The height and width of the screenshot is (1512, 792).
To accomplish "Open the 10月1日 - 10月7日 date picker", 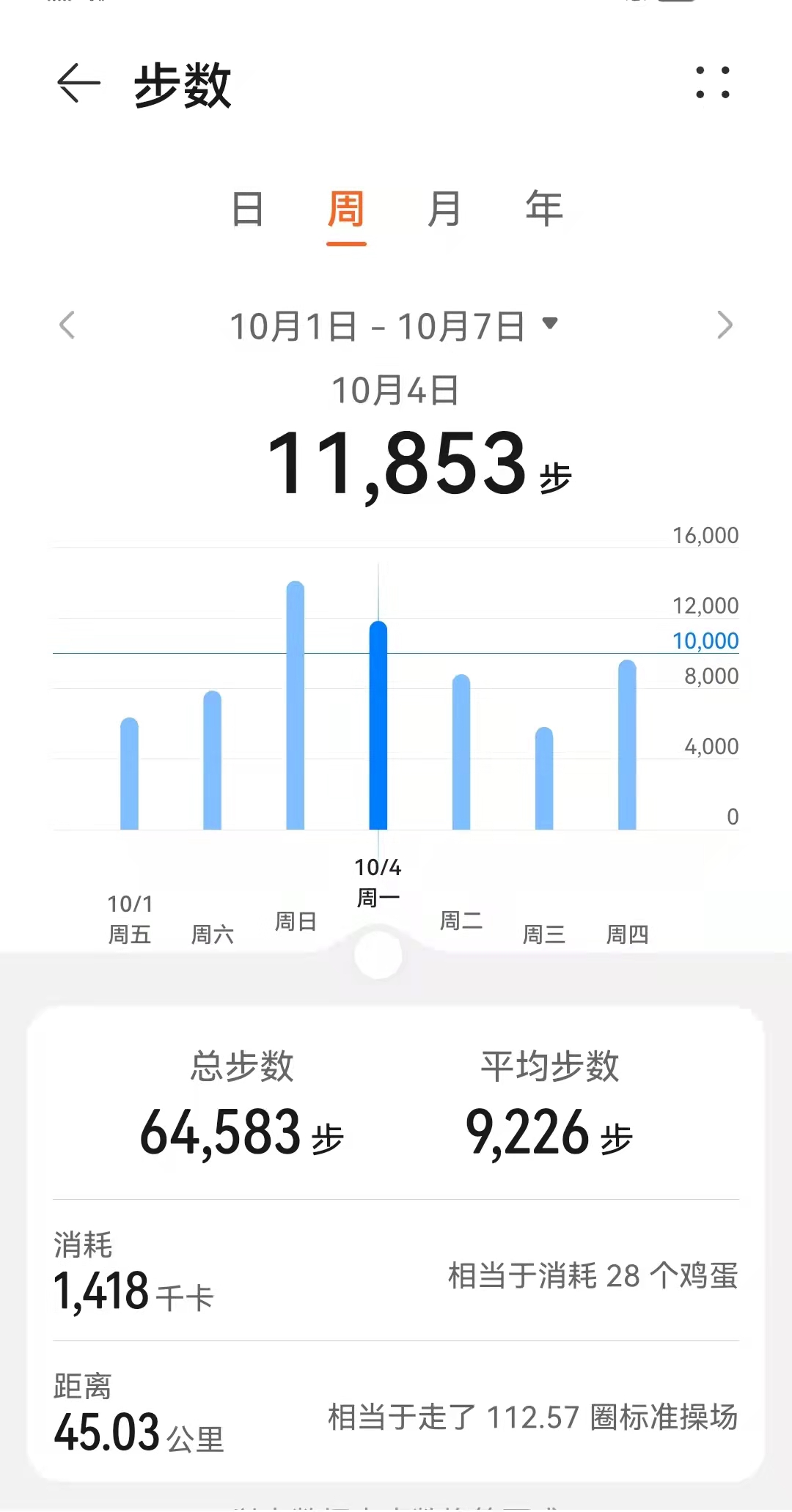I will coord(394,325).
